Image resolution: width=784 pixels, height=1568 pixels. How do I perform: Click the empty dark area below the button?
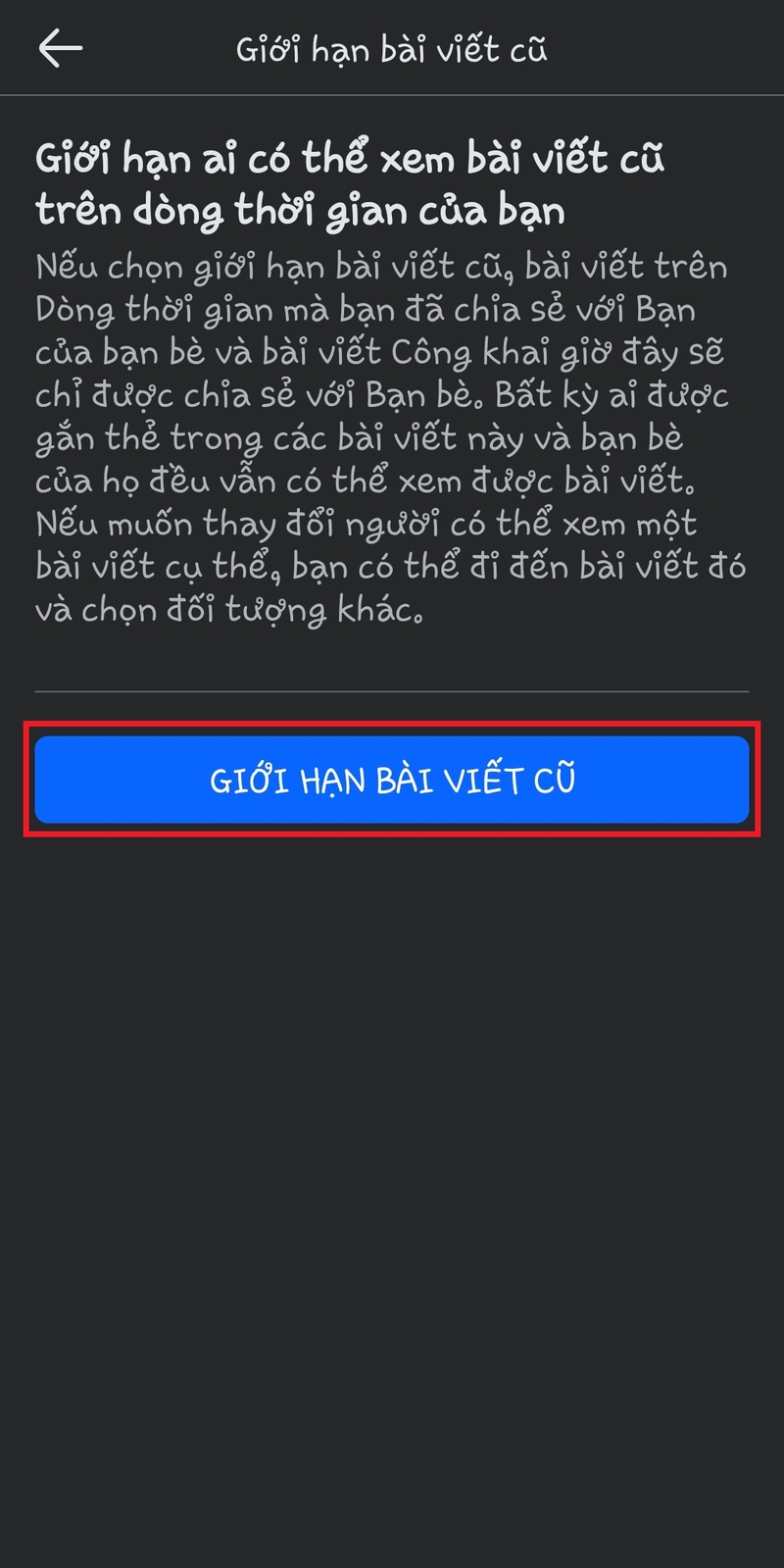pos(392,1177)
